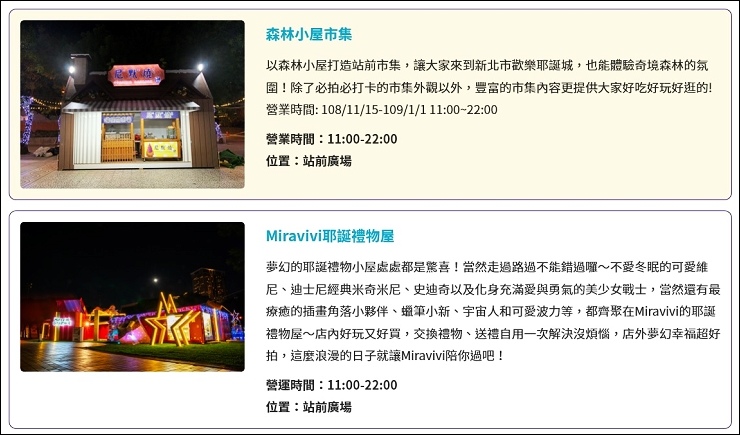Open the 森林小屋市集 title link
Screen dimensions: 740x435
[309, 35]
